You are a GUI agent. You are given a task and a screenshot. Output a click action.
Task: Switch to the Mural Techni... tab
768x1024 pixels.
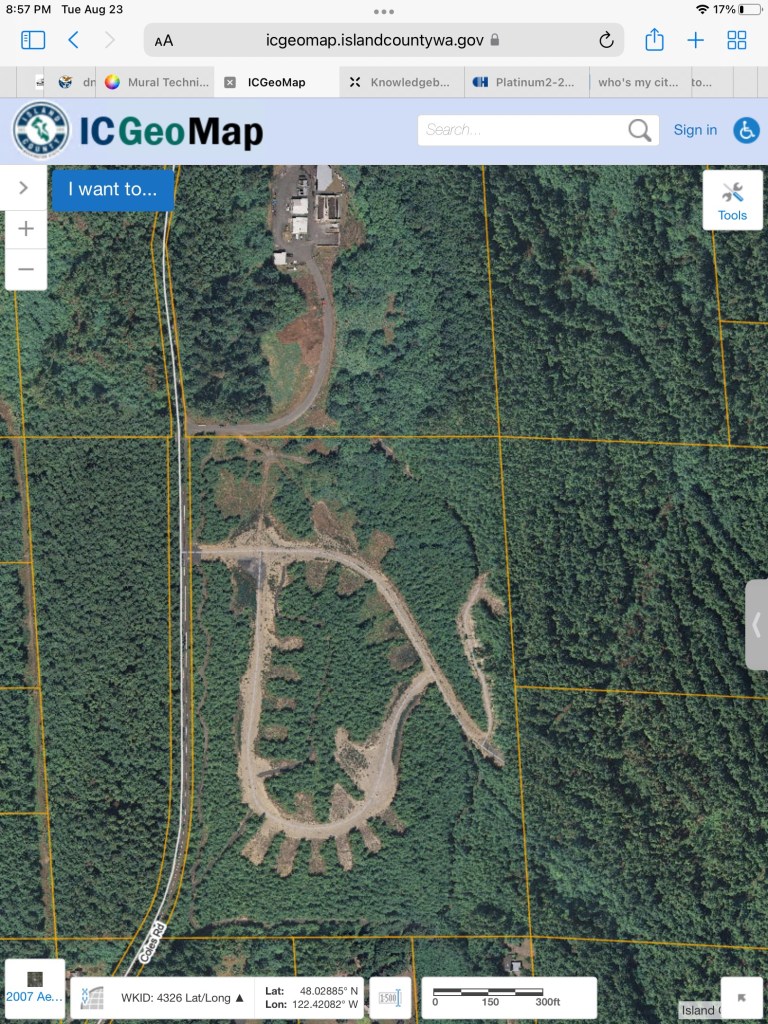click(158, 82)
